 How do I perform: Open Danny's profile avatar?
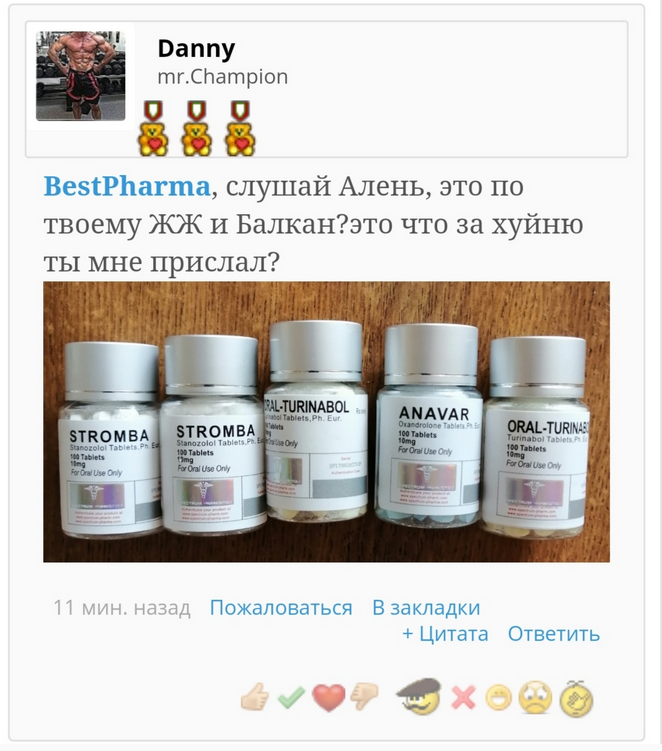pyautogui.click(x=80, y=75)
